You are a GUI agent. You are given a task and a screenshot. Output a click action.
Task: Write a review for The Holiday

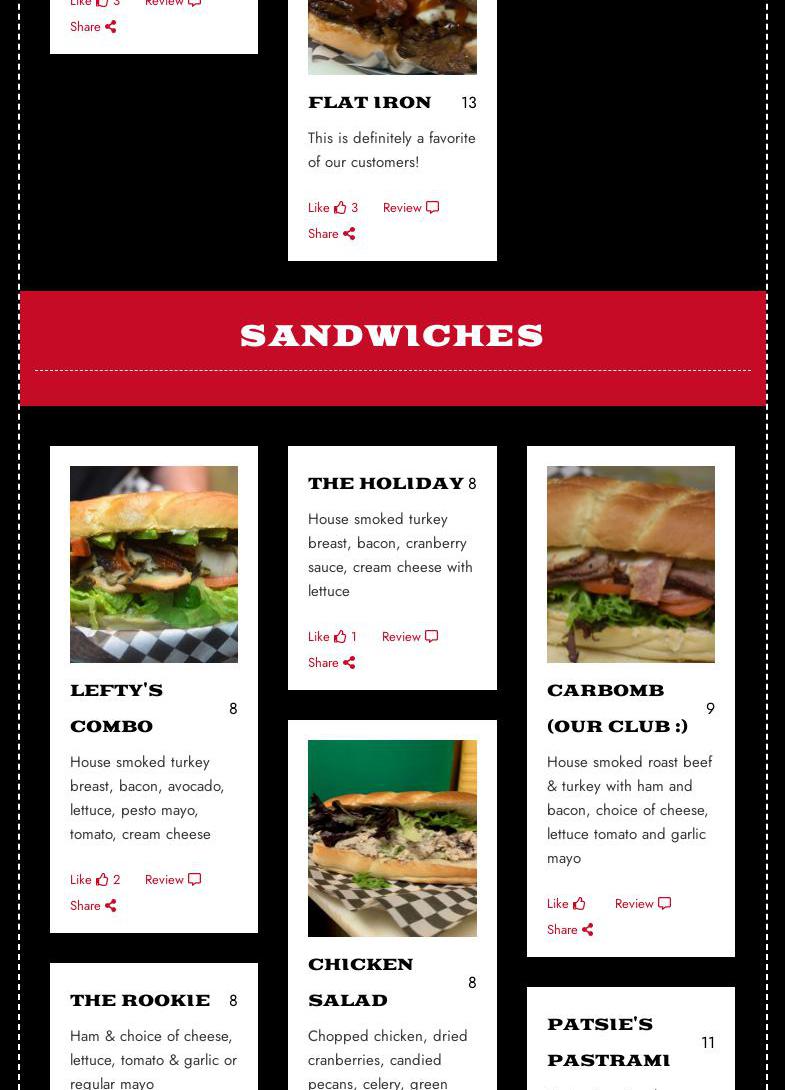pos(409,637)
